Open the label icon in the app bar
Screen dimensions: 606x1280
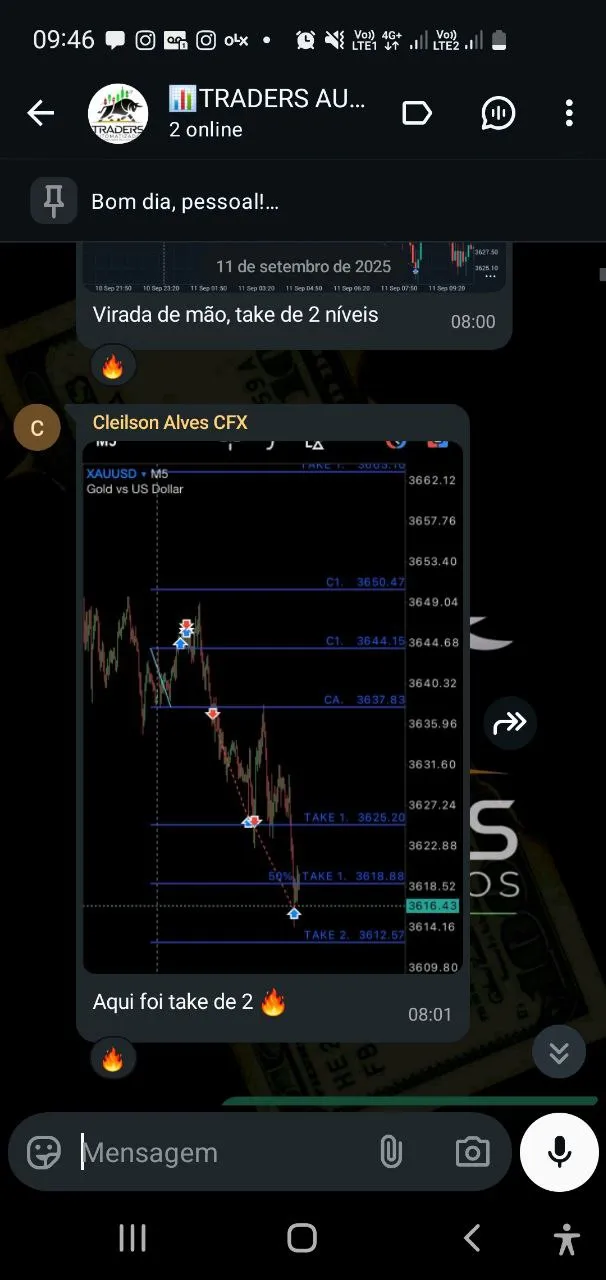pos(416,114)
